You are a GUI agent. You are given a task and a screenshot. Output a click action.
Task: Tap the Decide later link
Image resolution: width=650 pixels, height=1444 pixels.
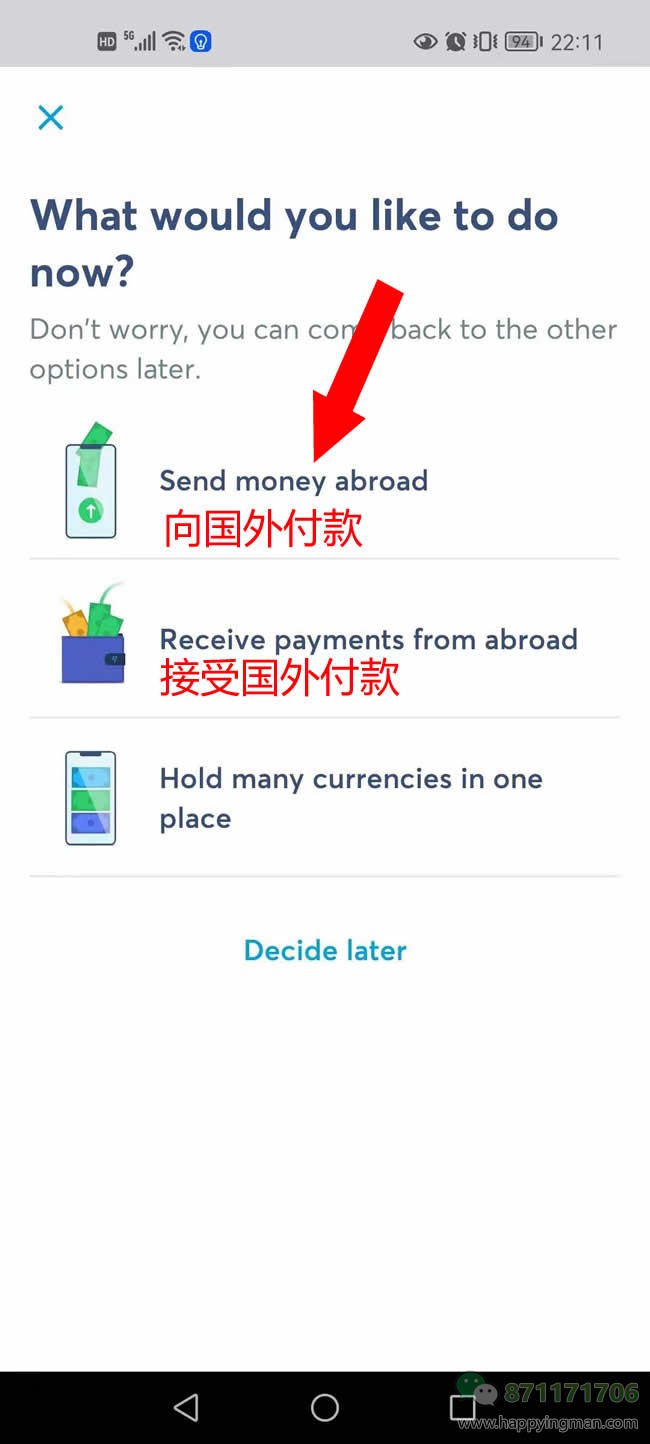pyautogui.click(x=325, y=950)
